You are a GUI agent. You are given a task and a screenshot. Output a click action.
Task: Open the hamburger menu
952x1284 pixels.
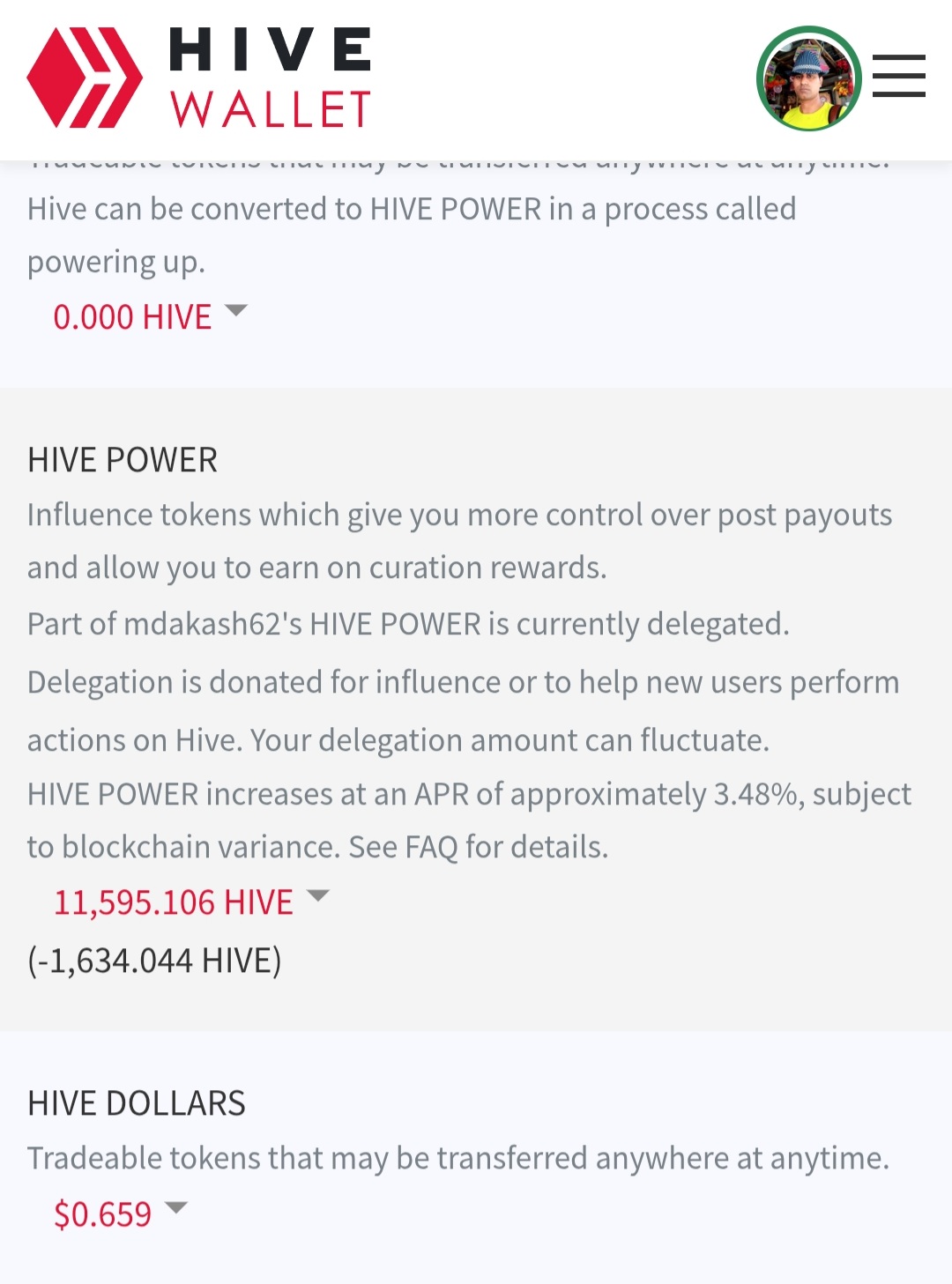898,76
